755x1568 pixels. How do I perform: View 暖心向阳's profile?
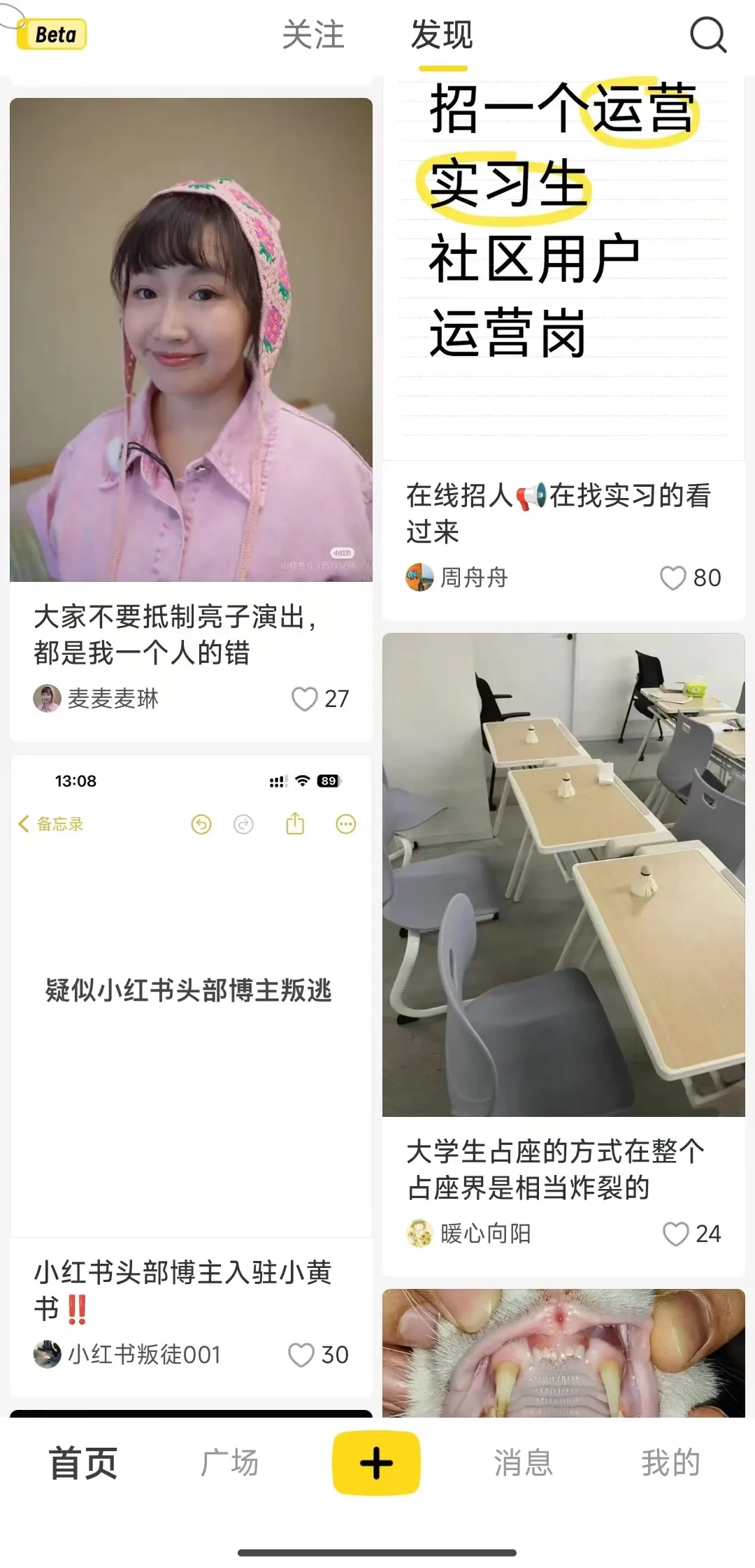pos(469,1234)
